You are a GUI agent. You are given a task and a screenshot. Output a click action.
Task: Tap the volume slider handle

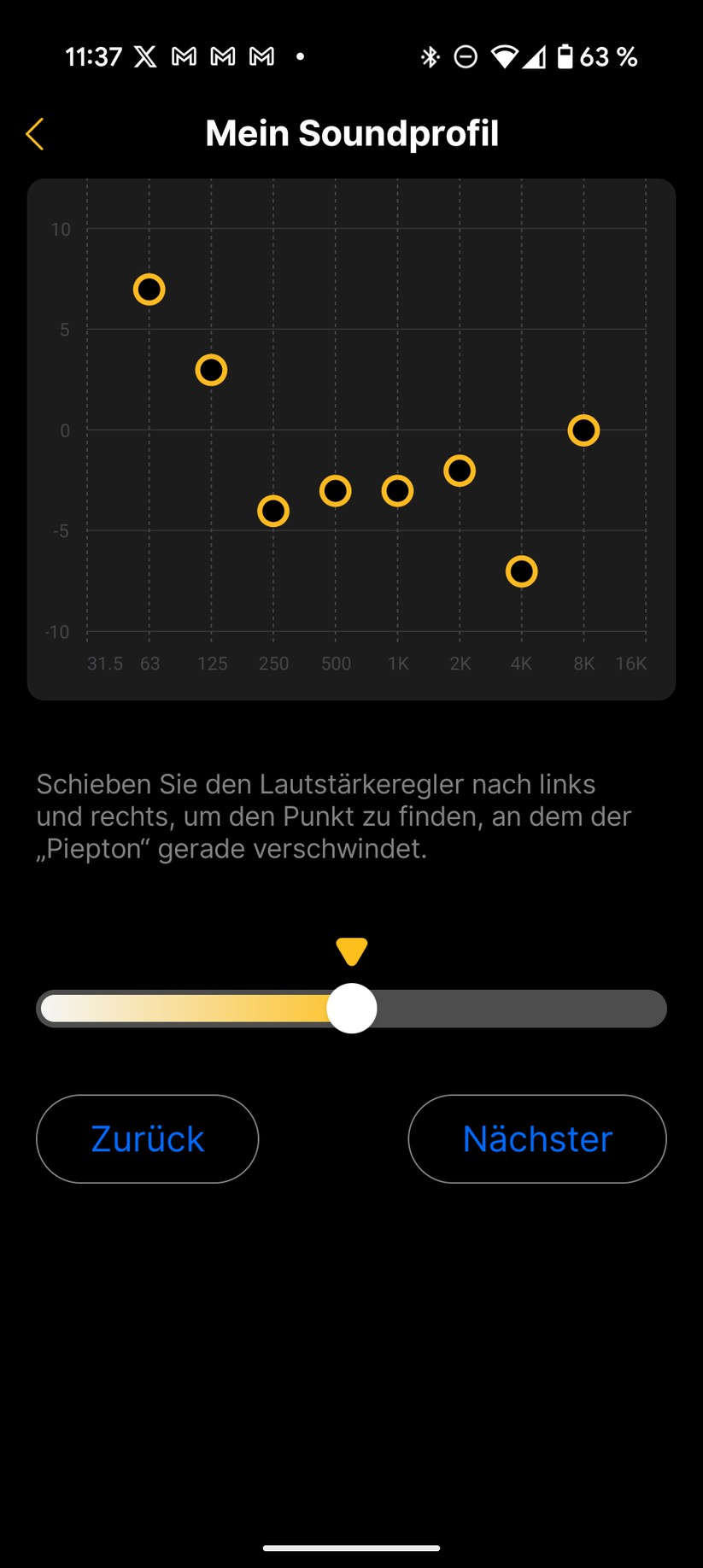352,1009
